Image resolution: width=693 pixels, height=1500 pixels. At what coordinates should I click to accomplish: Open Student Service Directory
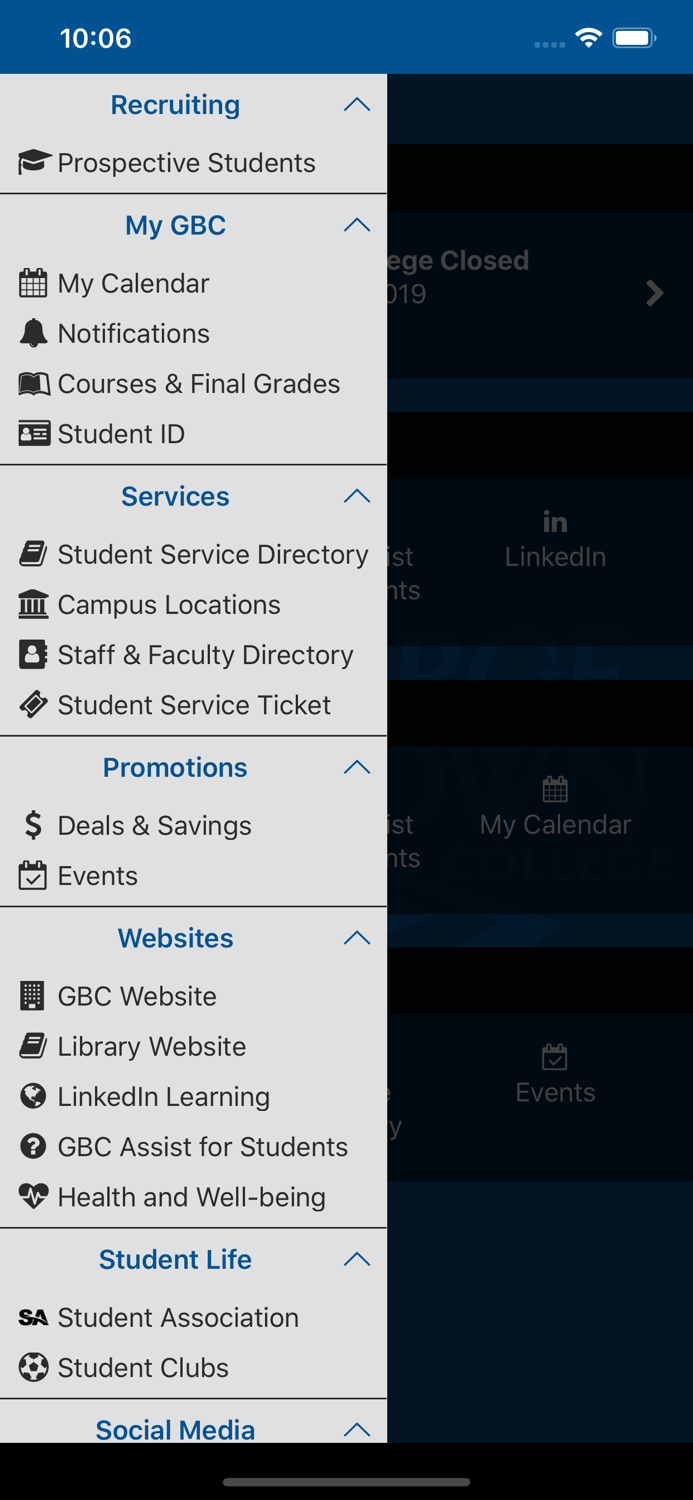click(x=212, y=555)
